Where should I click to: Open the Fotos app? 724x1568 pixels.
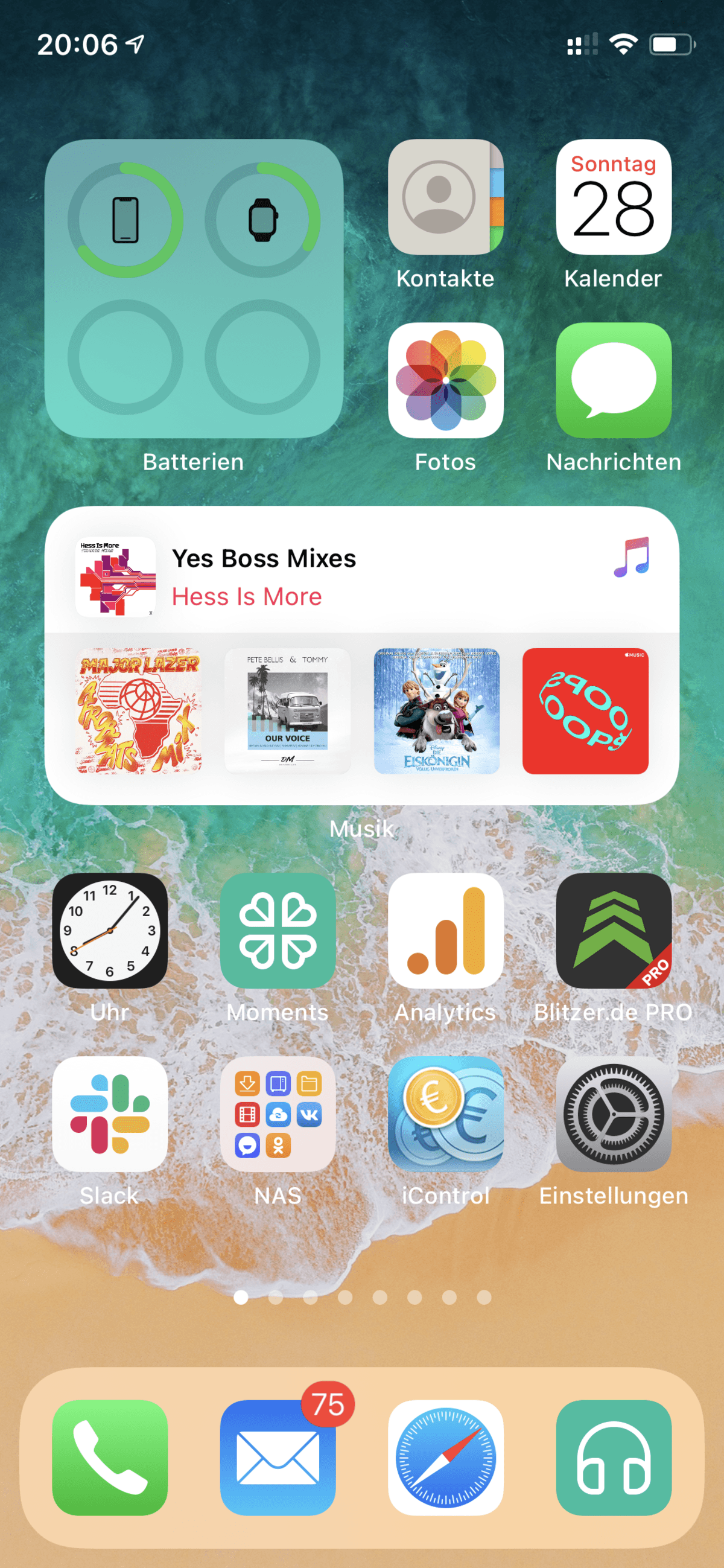446,380
